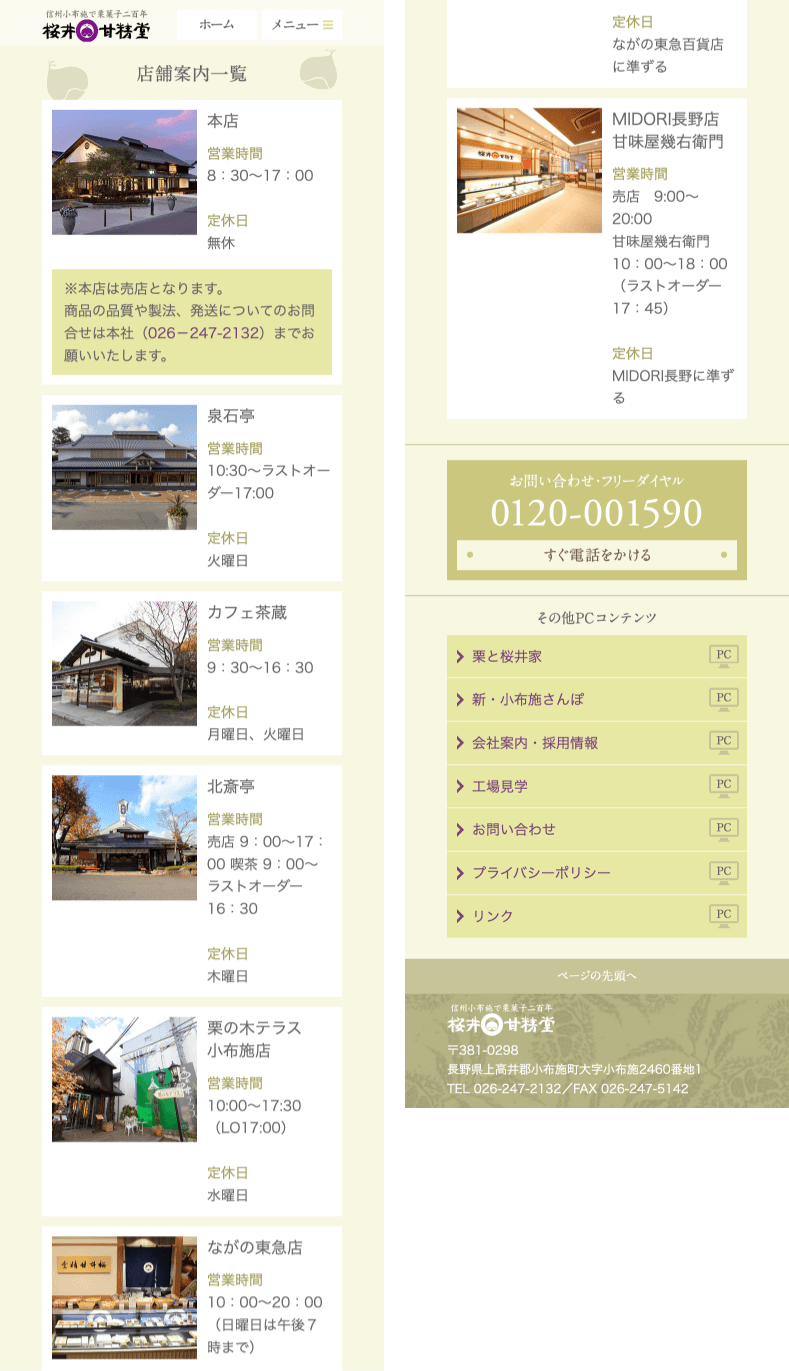Tap the 桜井甘精堂 header logo
The image size is (789, 1371).
point(97,26)
